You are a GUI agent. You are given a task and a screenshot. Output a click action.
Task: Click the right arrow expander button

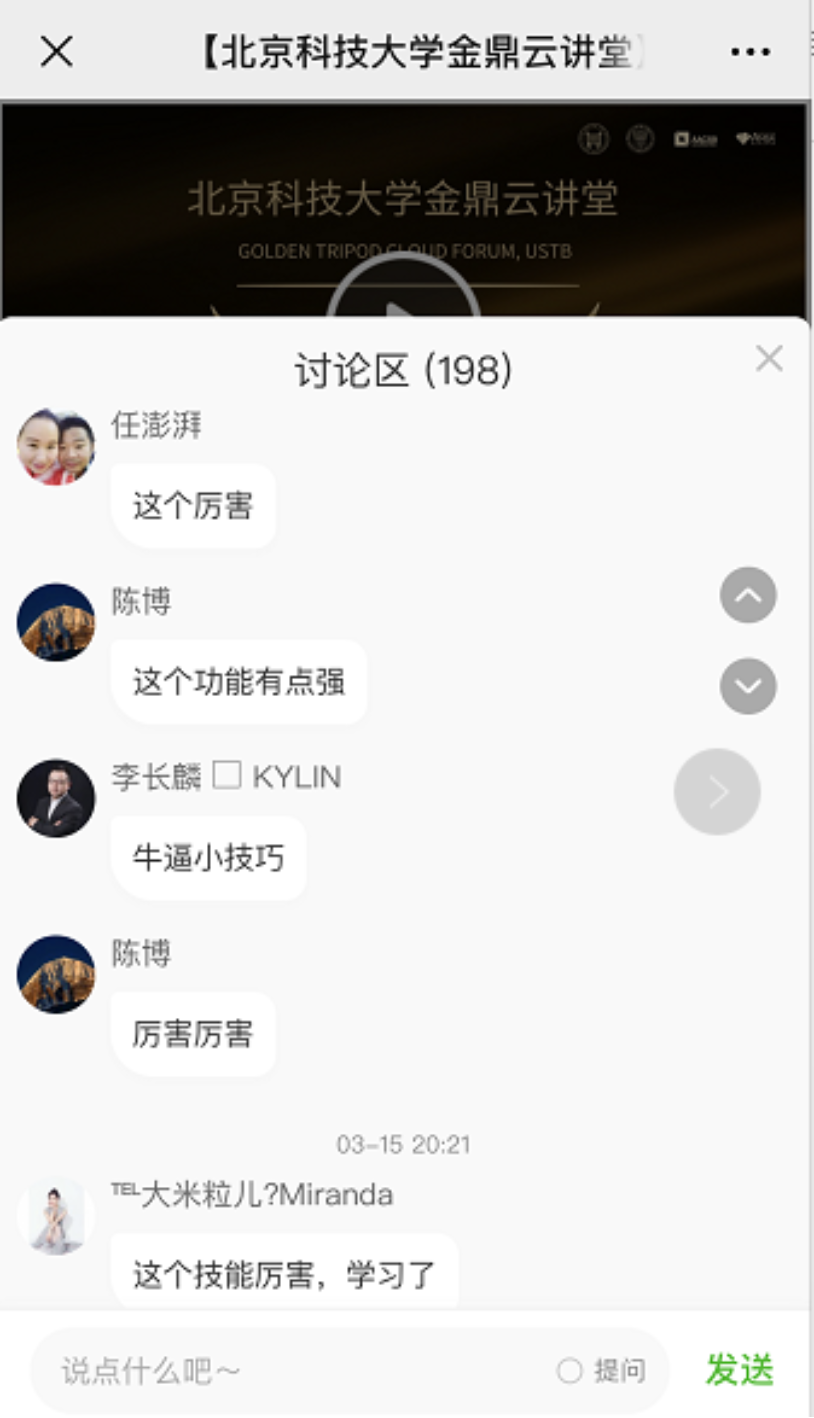point(716,790)
